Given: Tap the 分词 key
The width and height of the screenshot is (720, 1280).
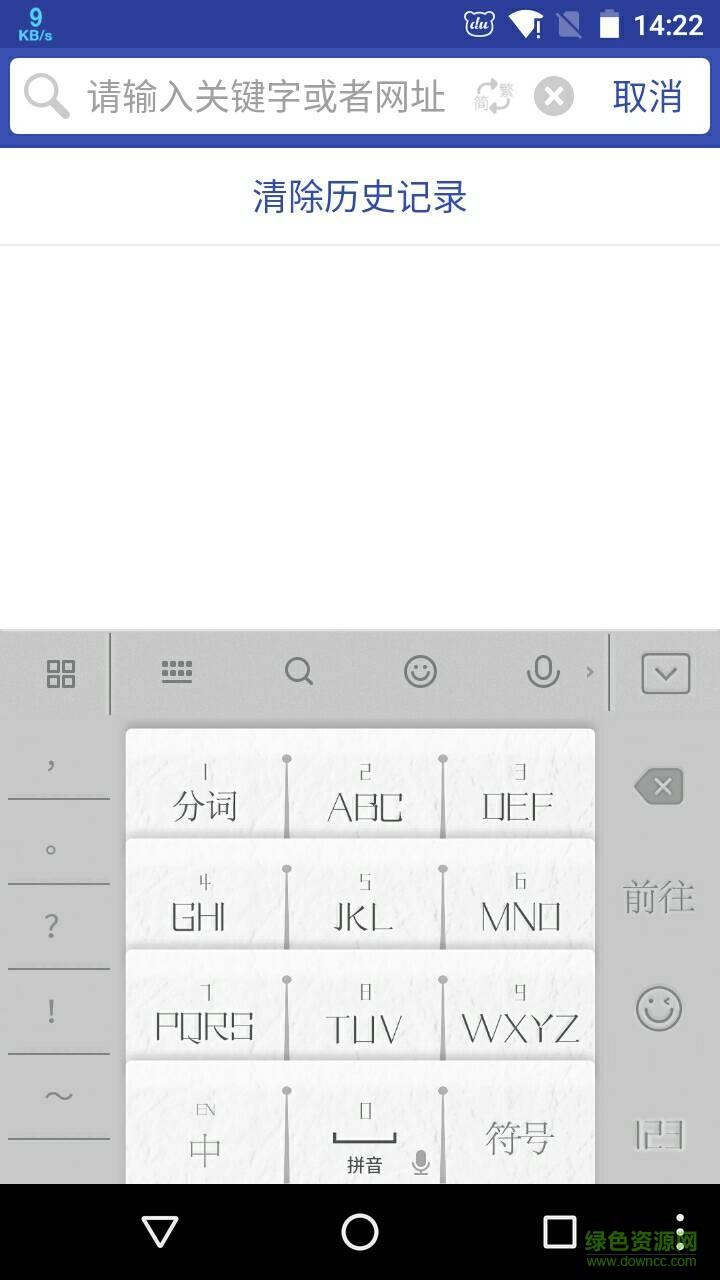Looking at the screenshot, I should [x=205, y=795].
